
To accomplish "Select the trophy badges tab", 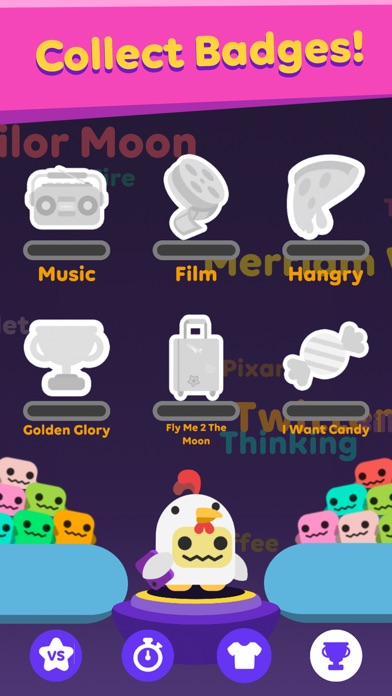I will point(336,656).
